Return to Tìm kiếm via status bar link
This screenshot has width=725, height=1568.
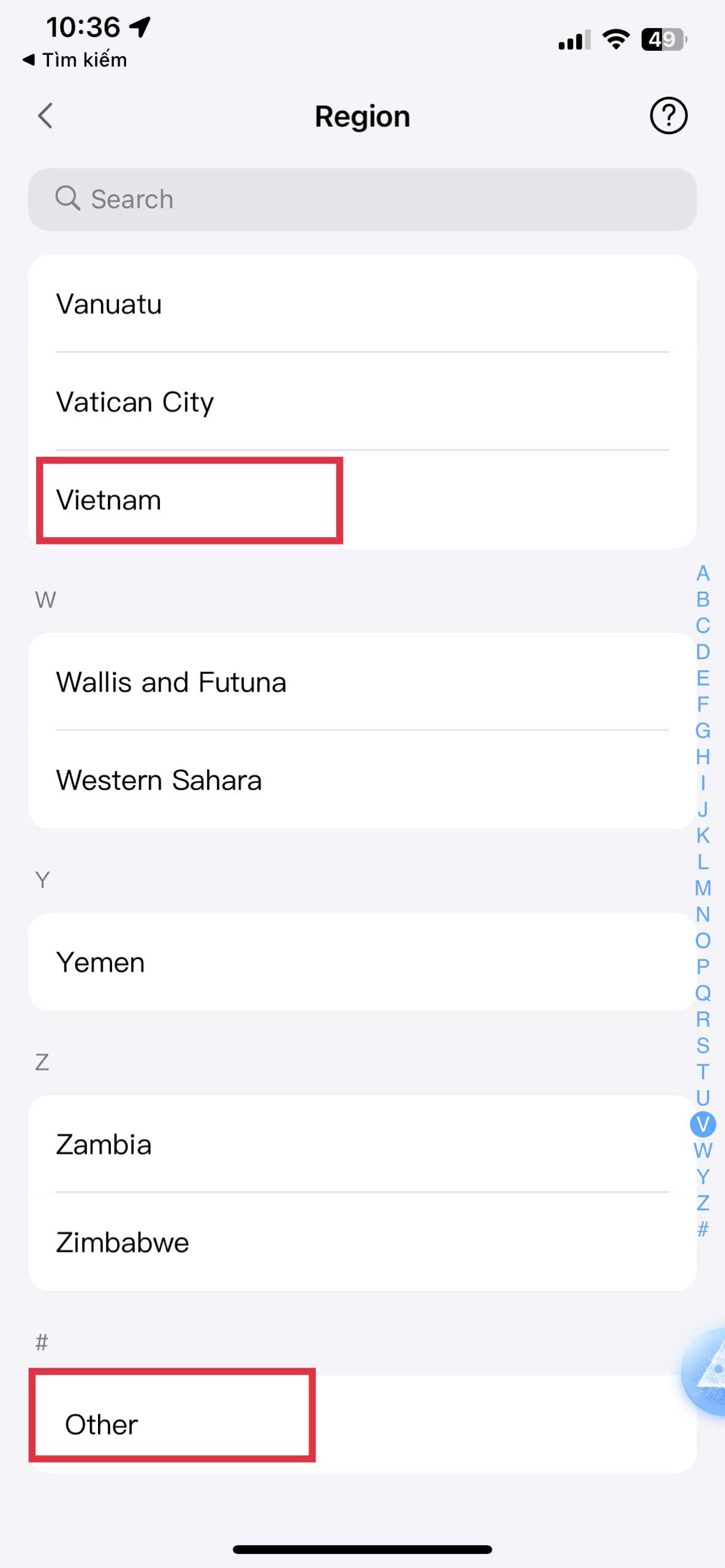tap(75, 60)
